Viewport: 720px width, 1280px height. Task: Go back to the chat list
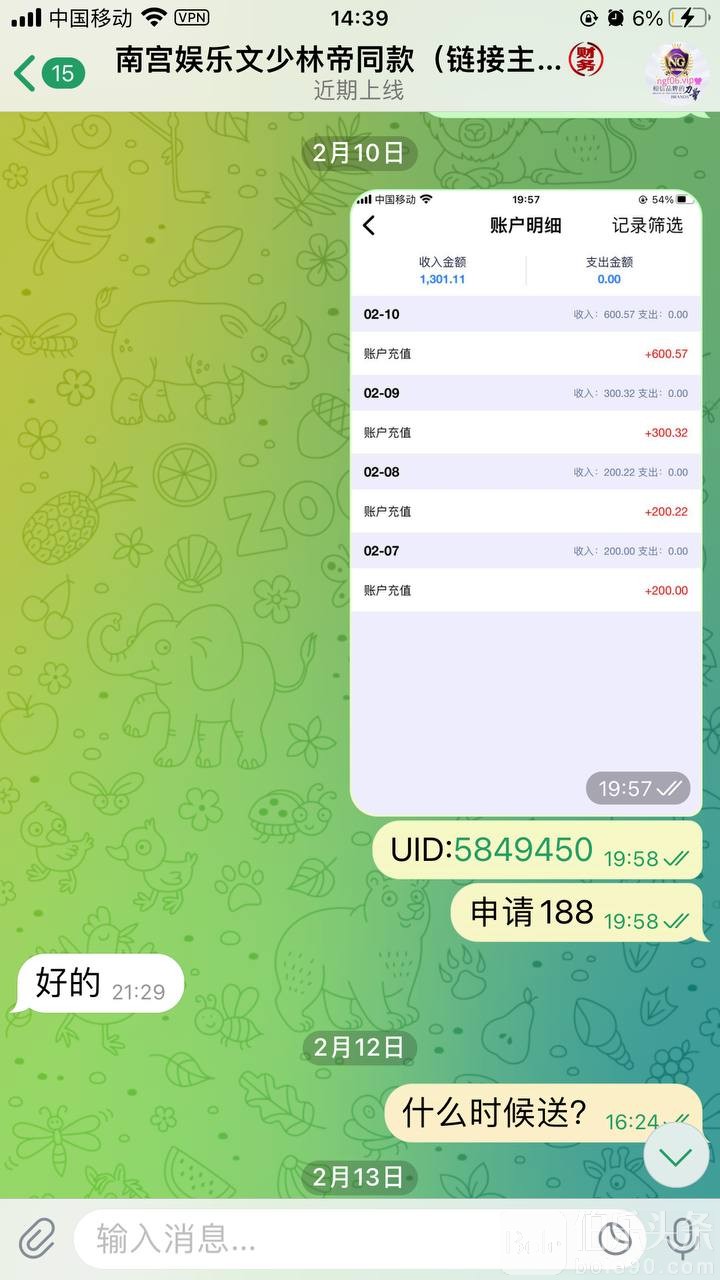click(x=45, y=72)
